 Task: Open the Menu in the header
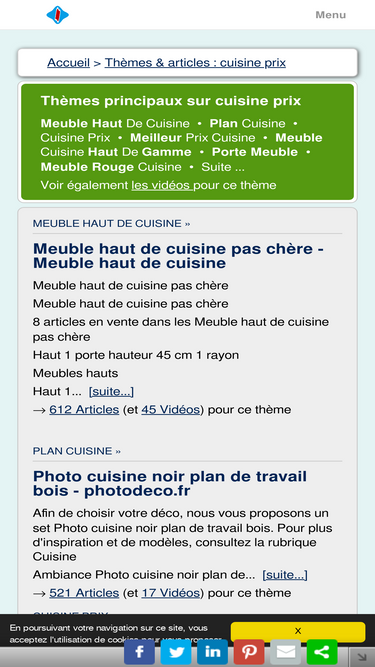[x=330, y=15]
